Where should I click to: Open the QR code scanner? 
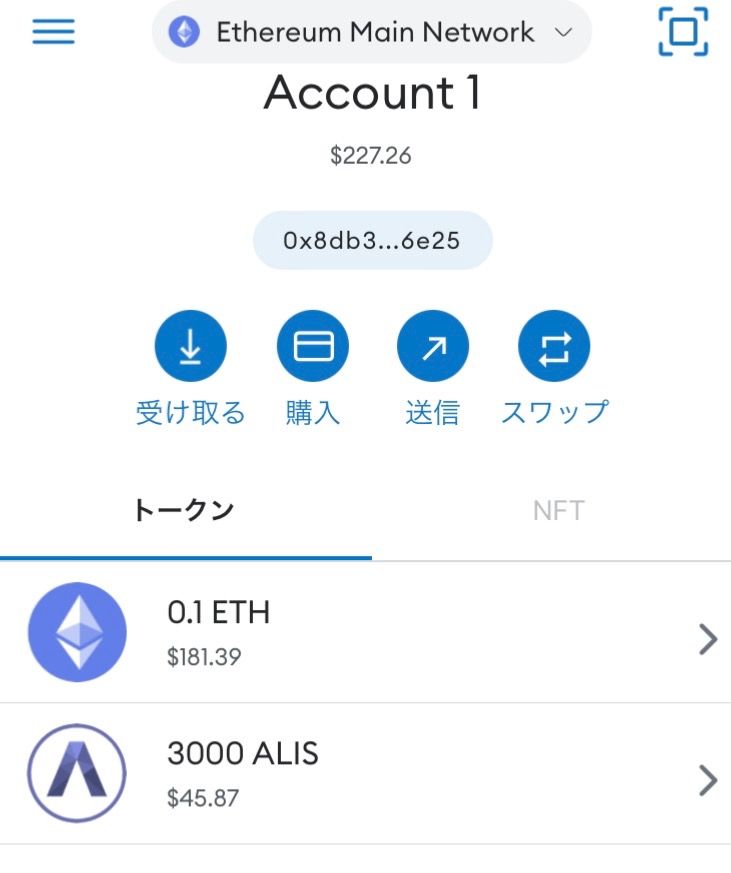tap(683, 32)
